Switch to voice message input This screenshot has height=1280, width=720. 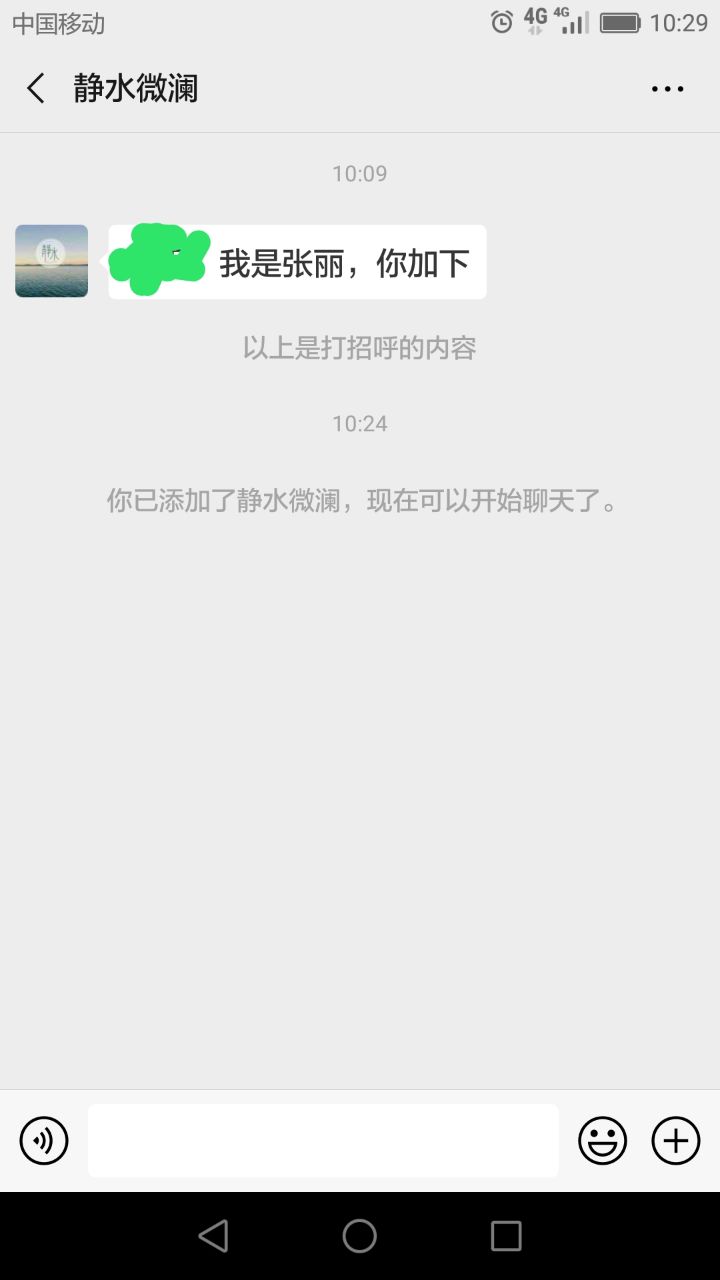[x=44, y=1140]
